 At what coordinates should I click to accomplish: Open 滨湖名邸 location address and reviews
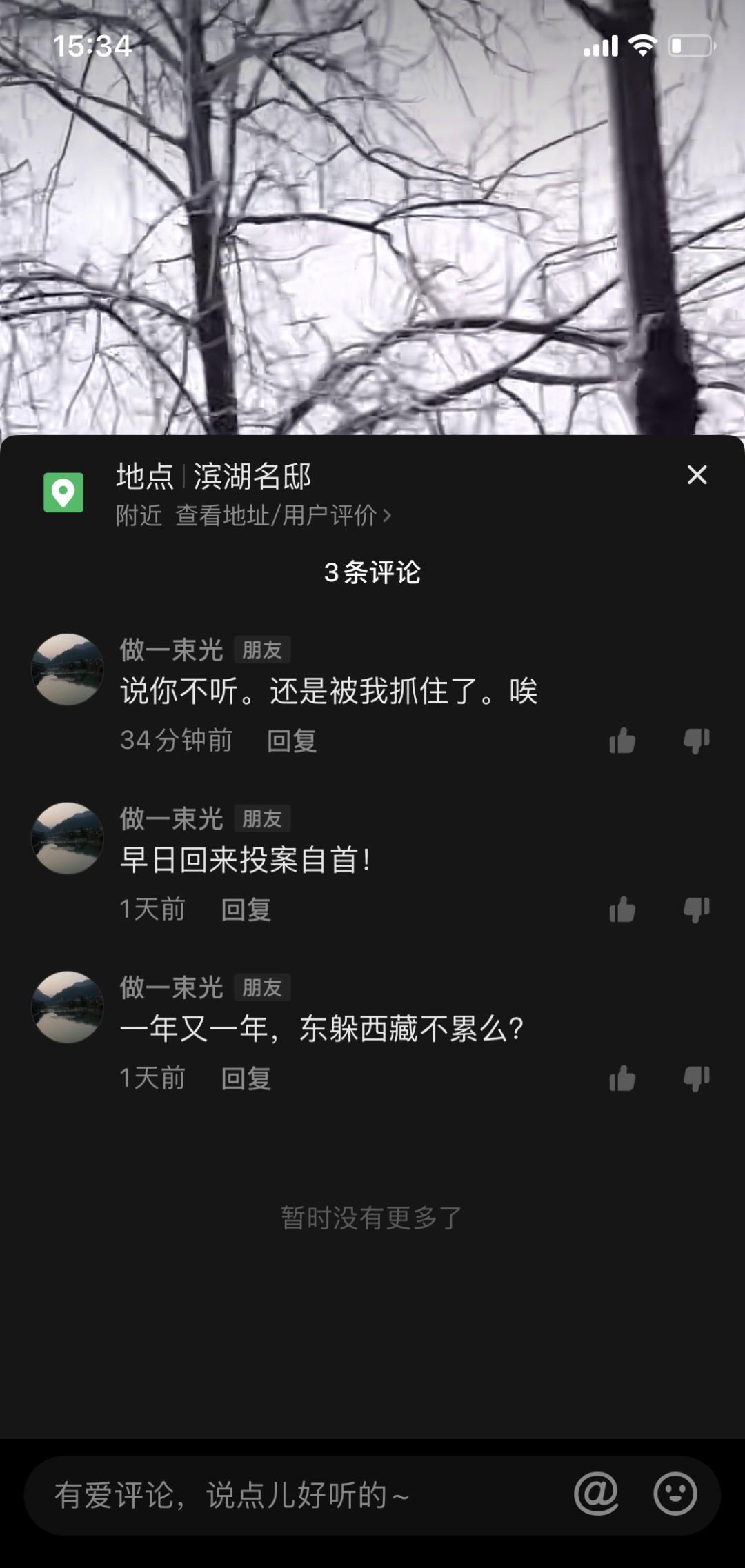coord(283,515)
